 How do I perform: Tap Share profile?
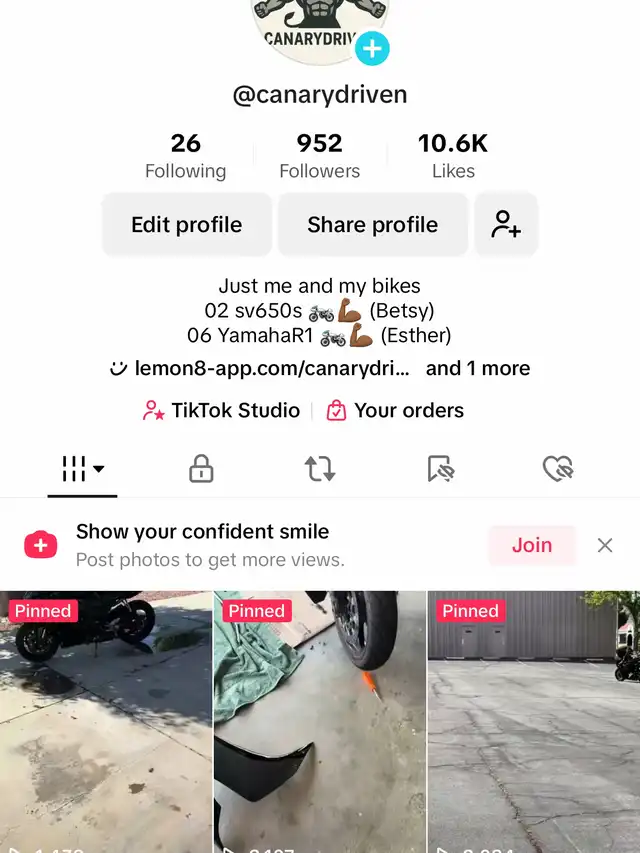pos(373,224)
